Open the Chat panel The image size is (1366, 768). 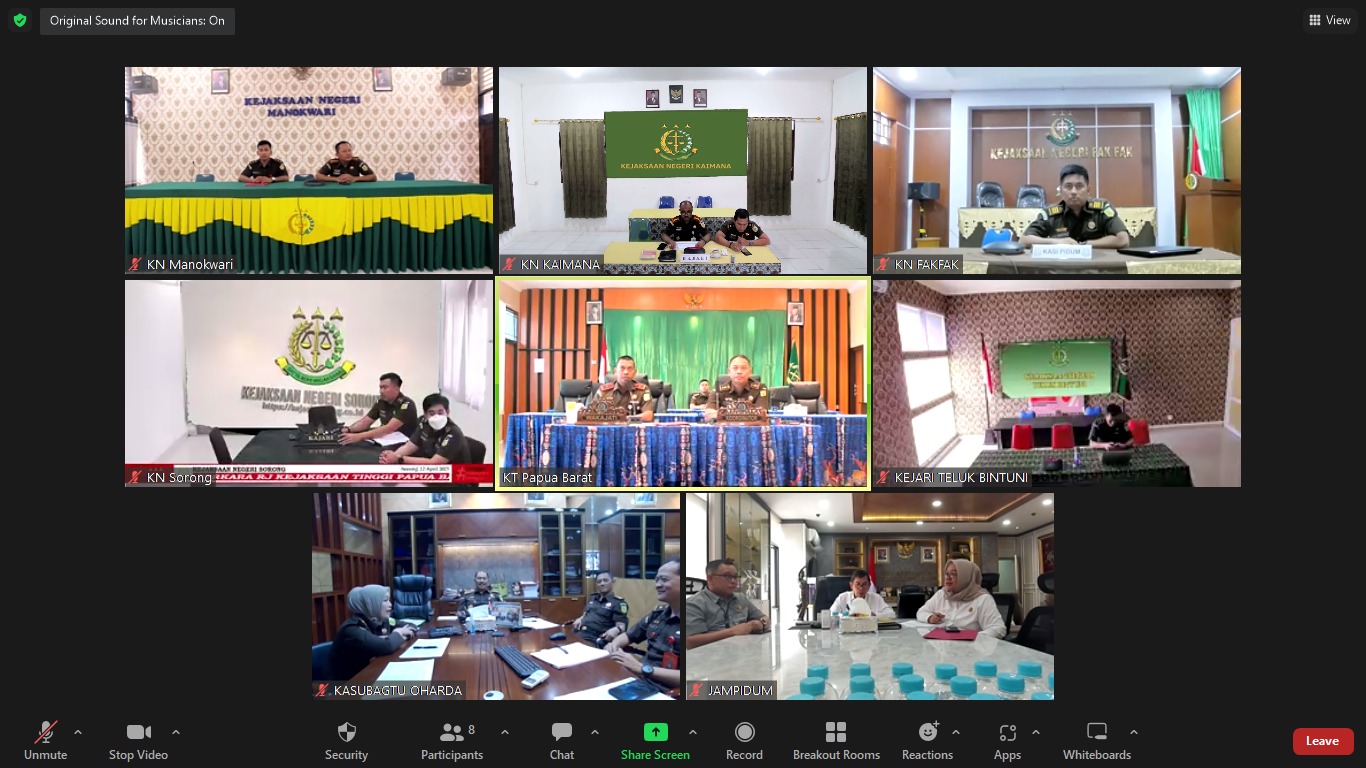tap(562, 741)
